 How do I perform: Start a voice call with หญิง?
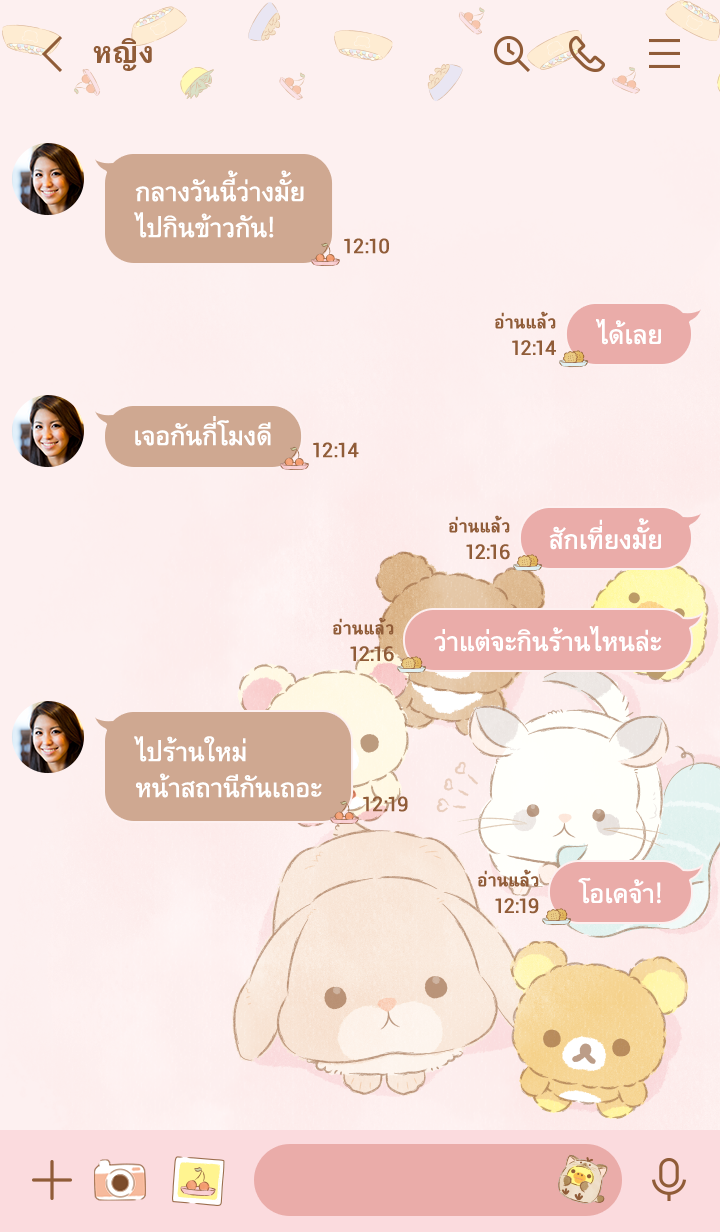pyautogui.click(x=587, y=54)
